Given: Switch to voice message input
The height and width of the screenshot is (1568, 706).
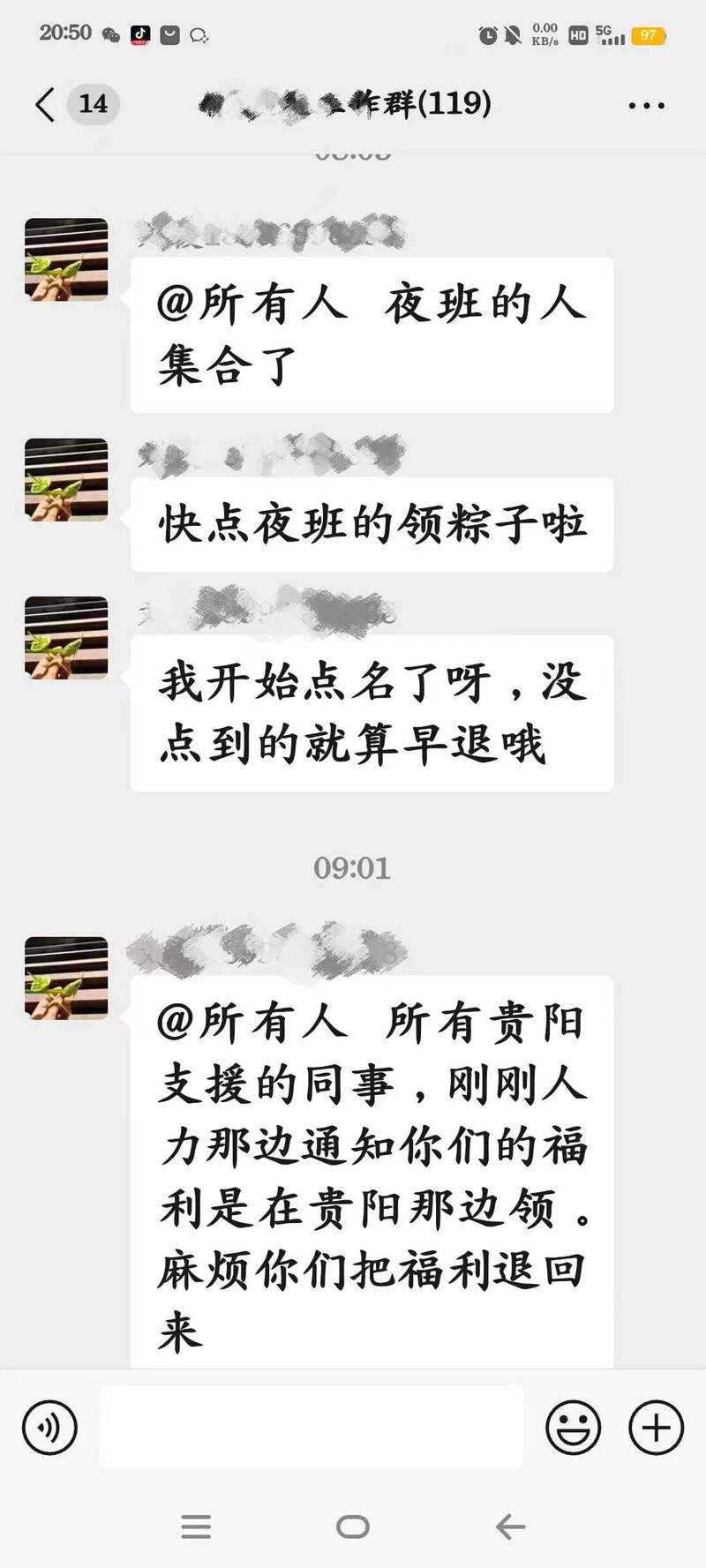Looking at the screenshot, I should (x=50, y=1427).
